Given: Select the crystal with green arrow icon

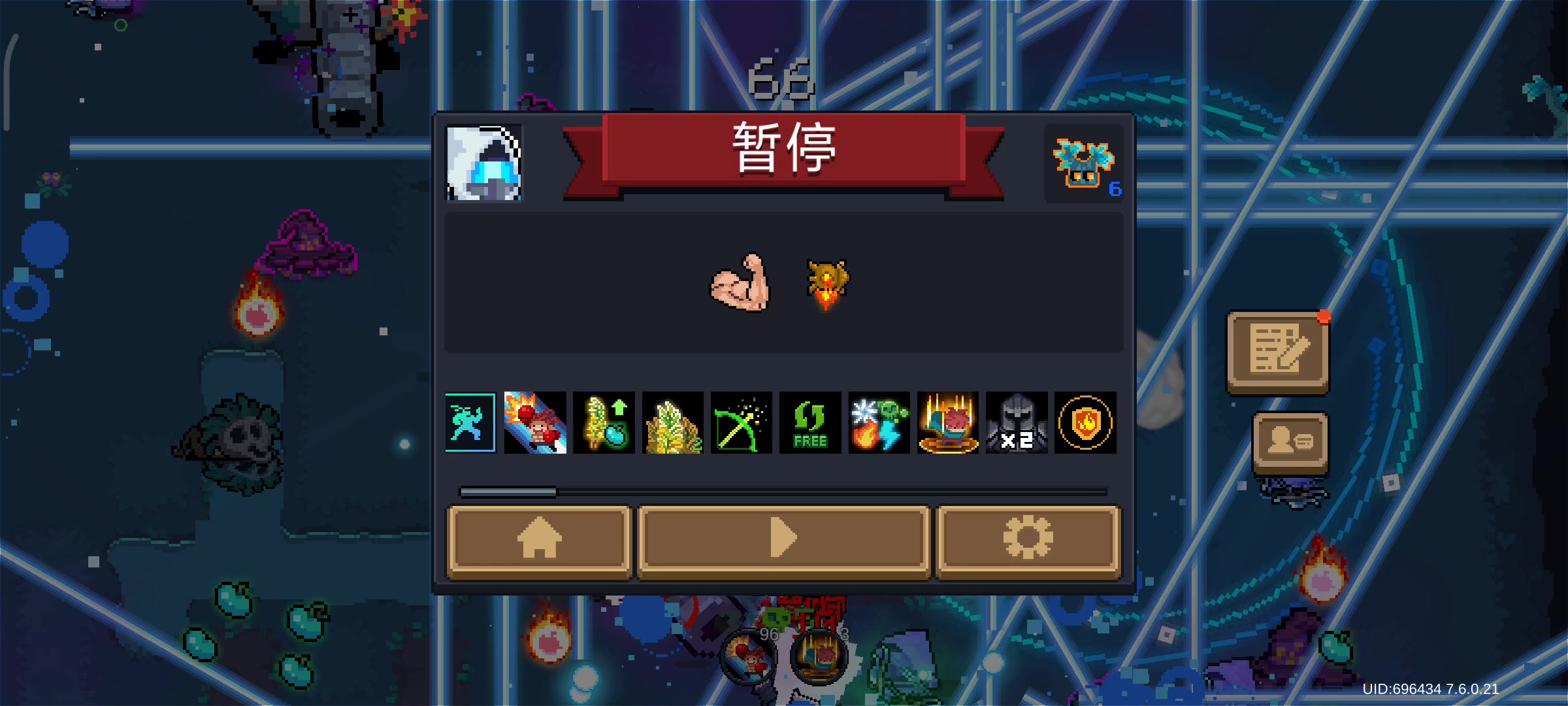Looking at the screenshot, I should (604, 423).
